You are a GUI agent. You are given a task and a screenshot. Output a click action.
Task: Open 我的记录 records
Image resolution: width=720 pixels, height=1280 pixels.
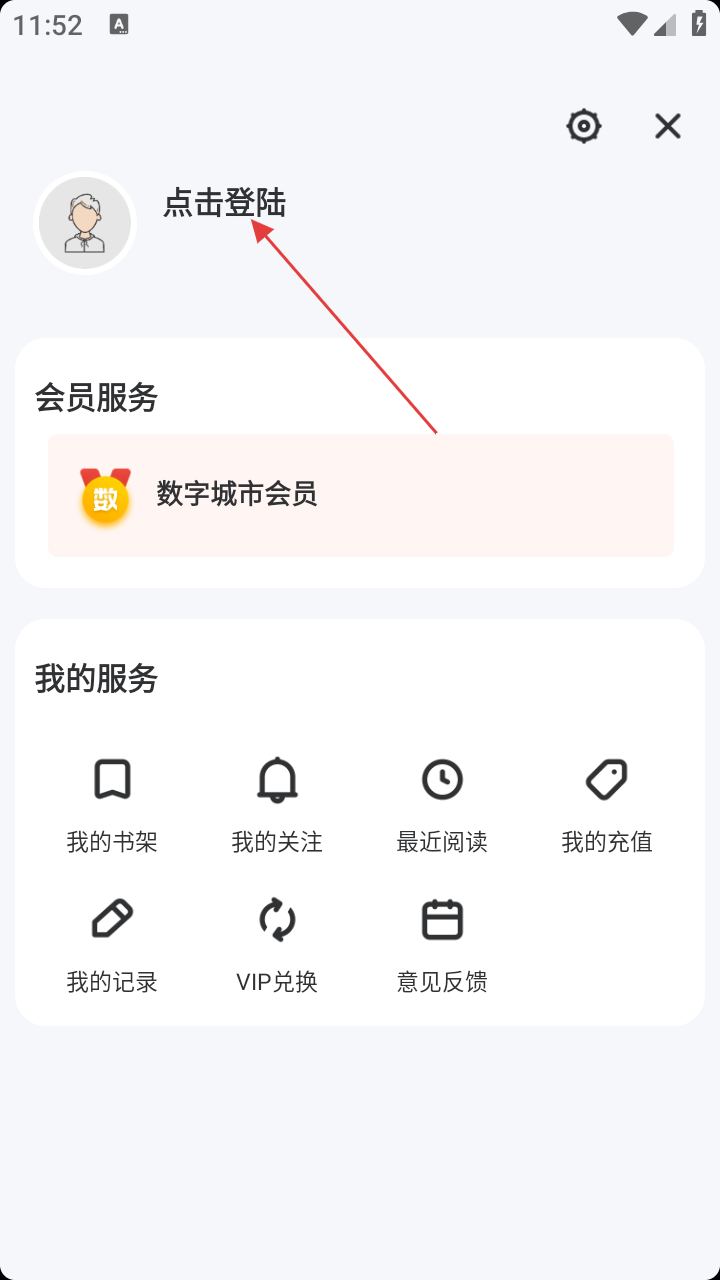coord(112,944)
